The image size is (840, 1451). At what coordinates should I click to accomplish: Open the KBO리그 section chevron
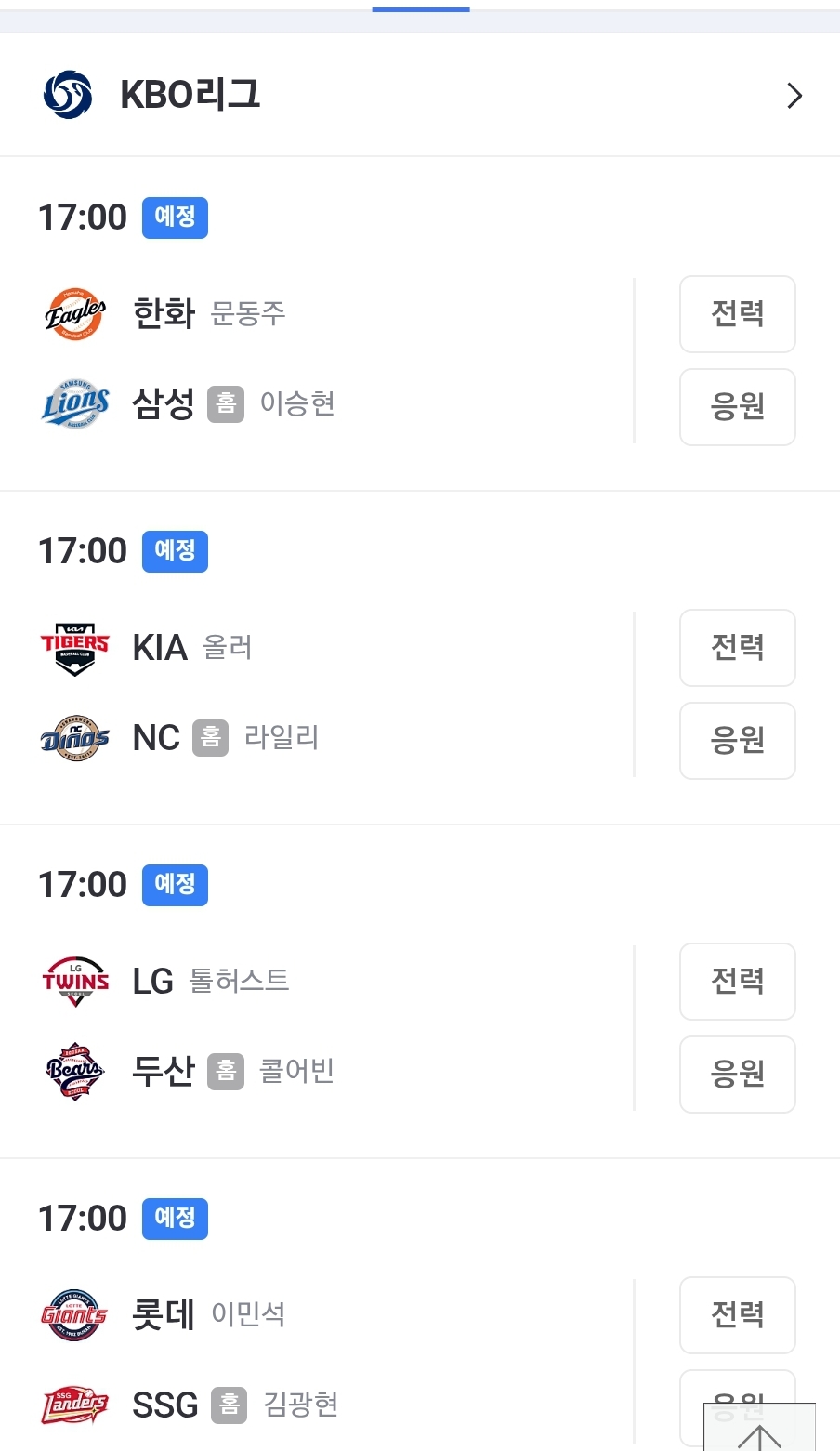coord(794,96)
